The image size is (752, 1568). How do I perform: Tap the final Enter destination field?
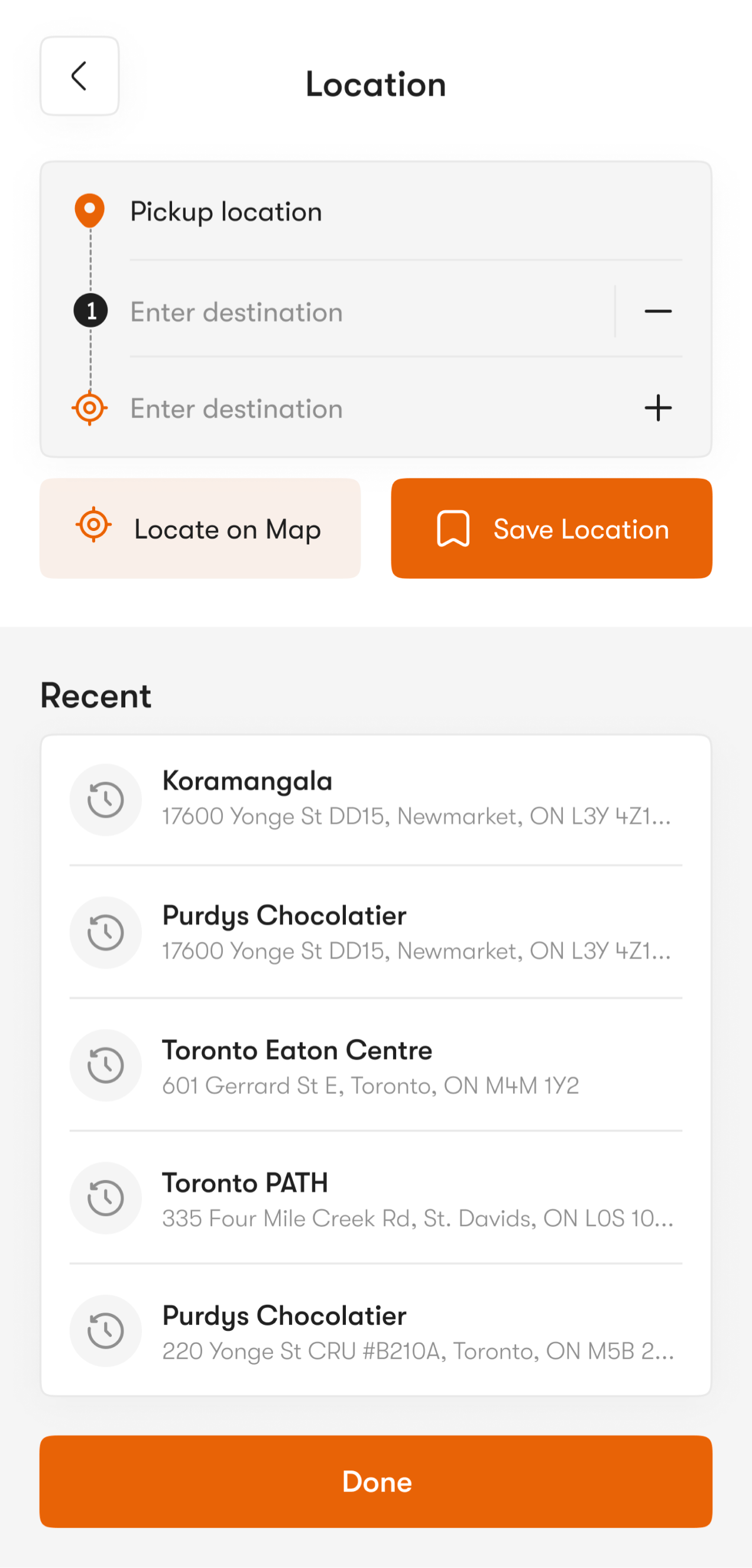(x=365, y=409)
